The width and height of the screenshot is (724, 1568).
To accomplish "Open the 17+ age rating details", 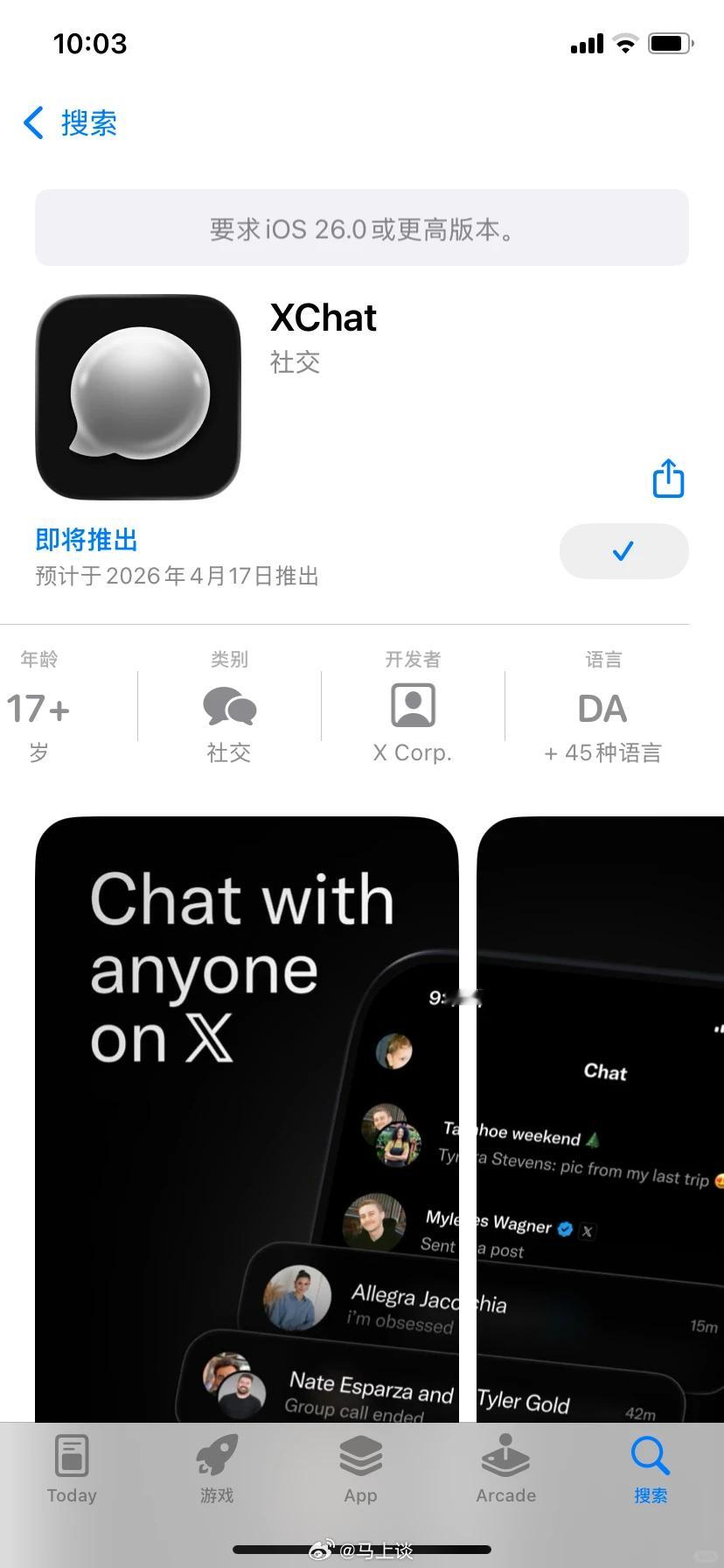I will pyautogui.click(x=38, y=709).
